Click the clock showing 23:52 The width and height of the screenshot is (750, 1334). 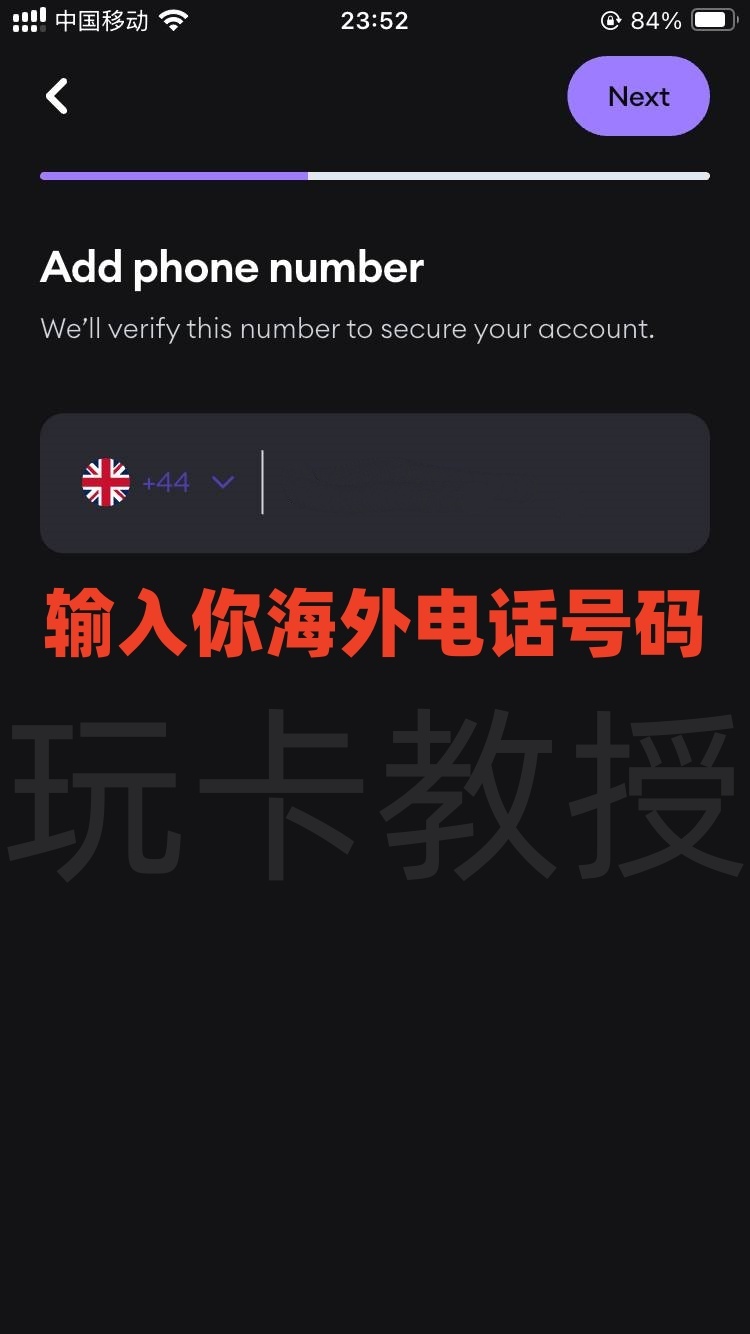tap(375, 20)
